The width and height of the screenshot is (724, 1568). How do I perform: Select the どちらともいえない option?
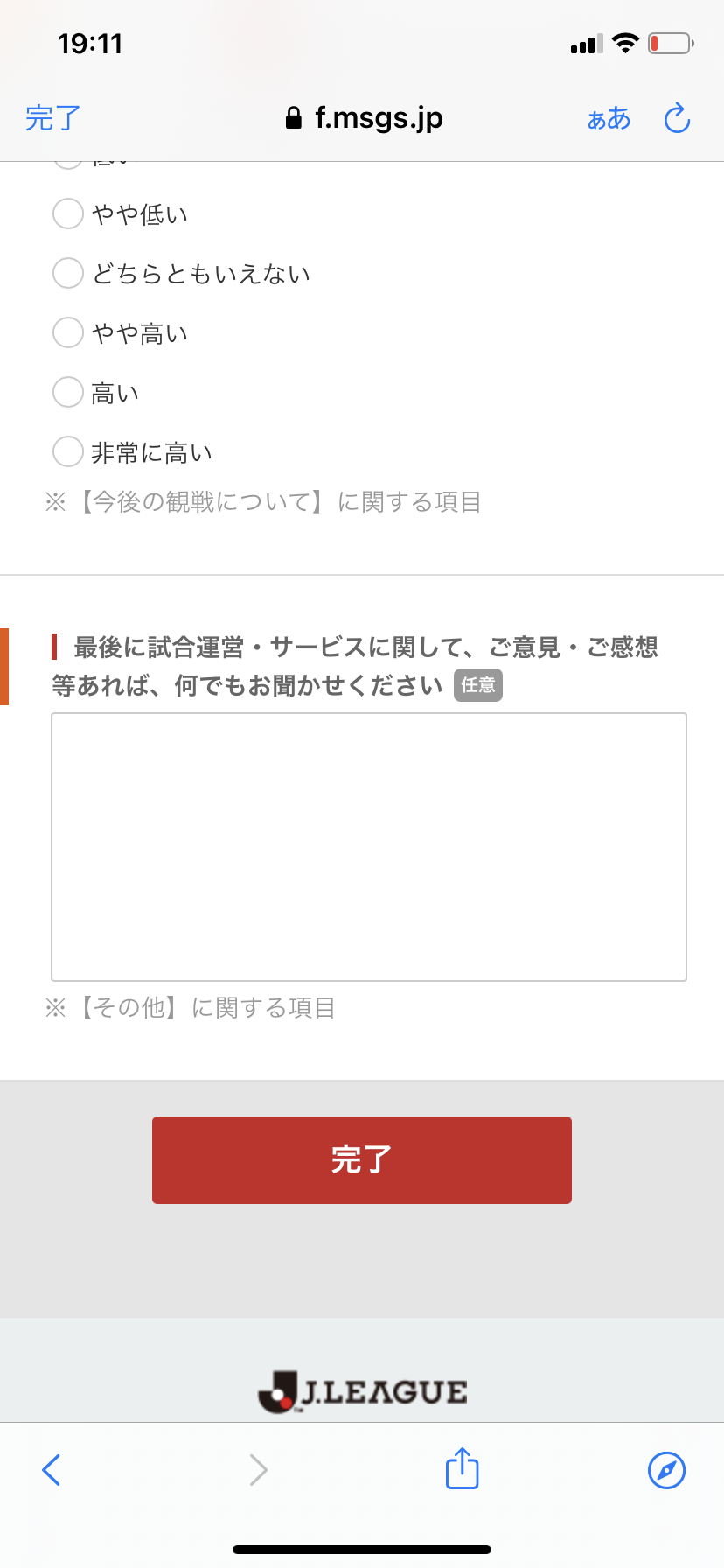pyautogui.click(x=68, y=273)
